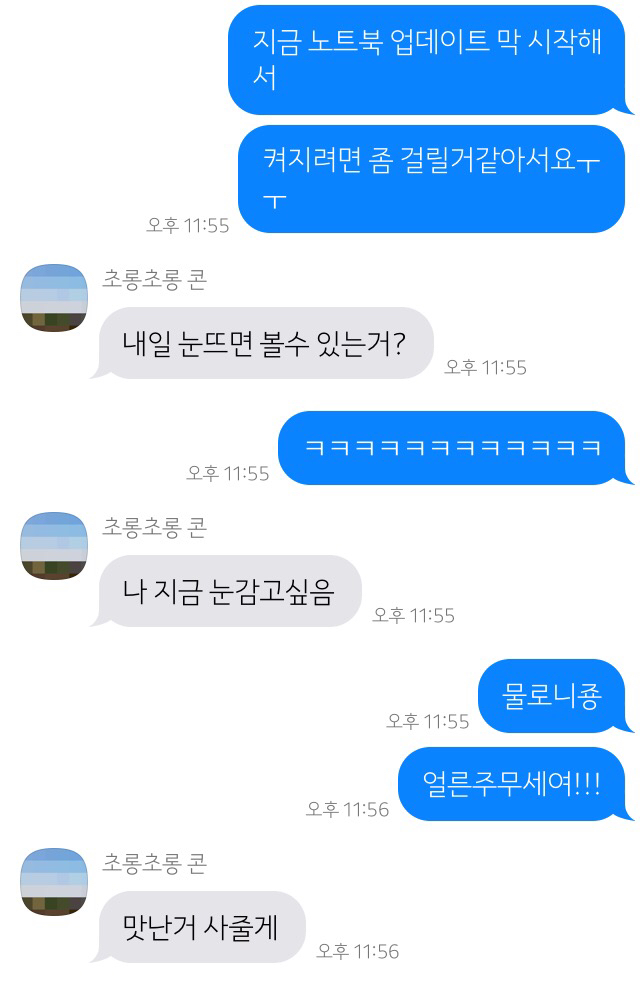This screenshot has width=640, height=990.
Task: View sender's avatar by "맛난거 사줄게" message
Action: 54,882
